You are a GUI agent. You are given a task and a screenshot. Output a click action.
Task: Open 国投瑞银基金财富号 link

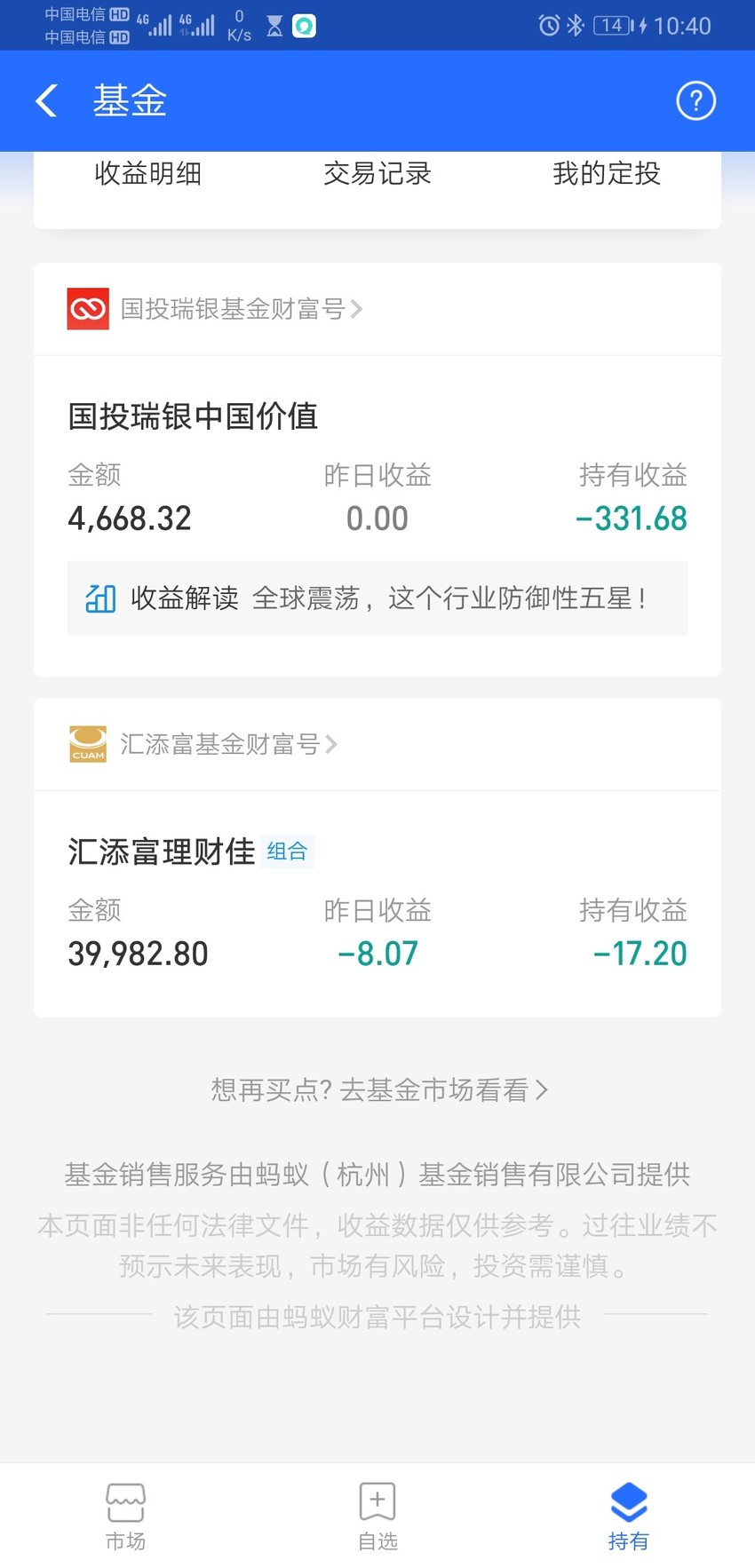(215, 309)
